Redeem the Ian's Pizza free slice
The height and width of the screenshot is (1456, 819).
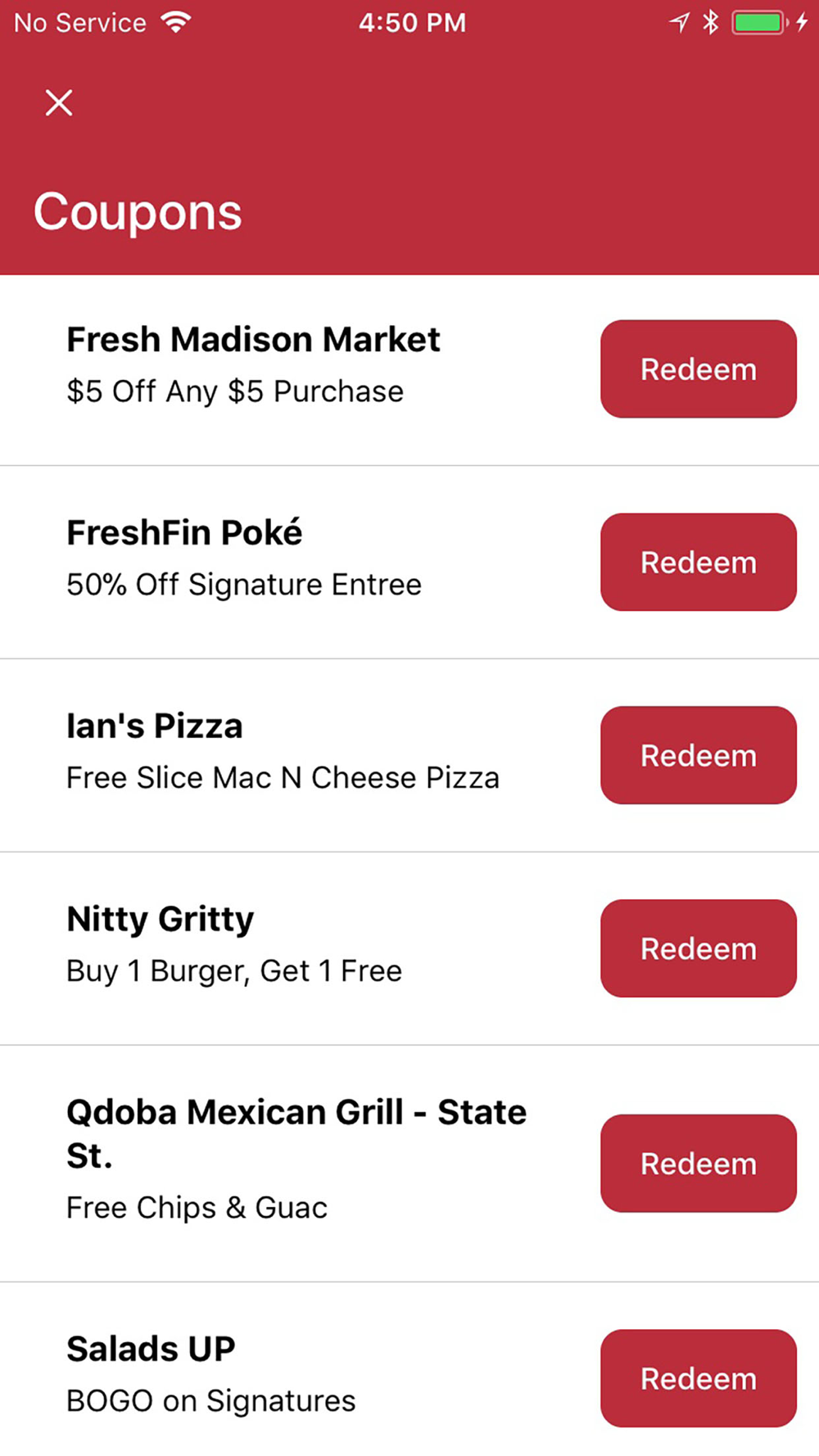(x=698, y=756)
